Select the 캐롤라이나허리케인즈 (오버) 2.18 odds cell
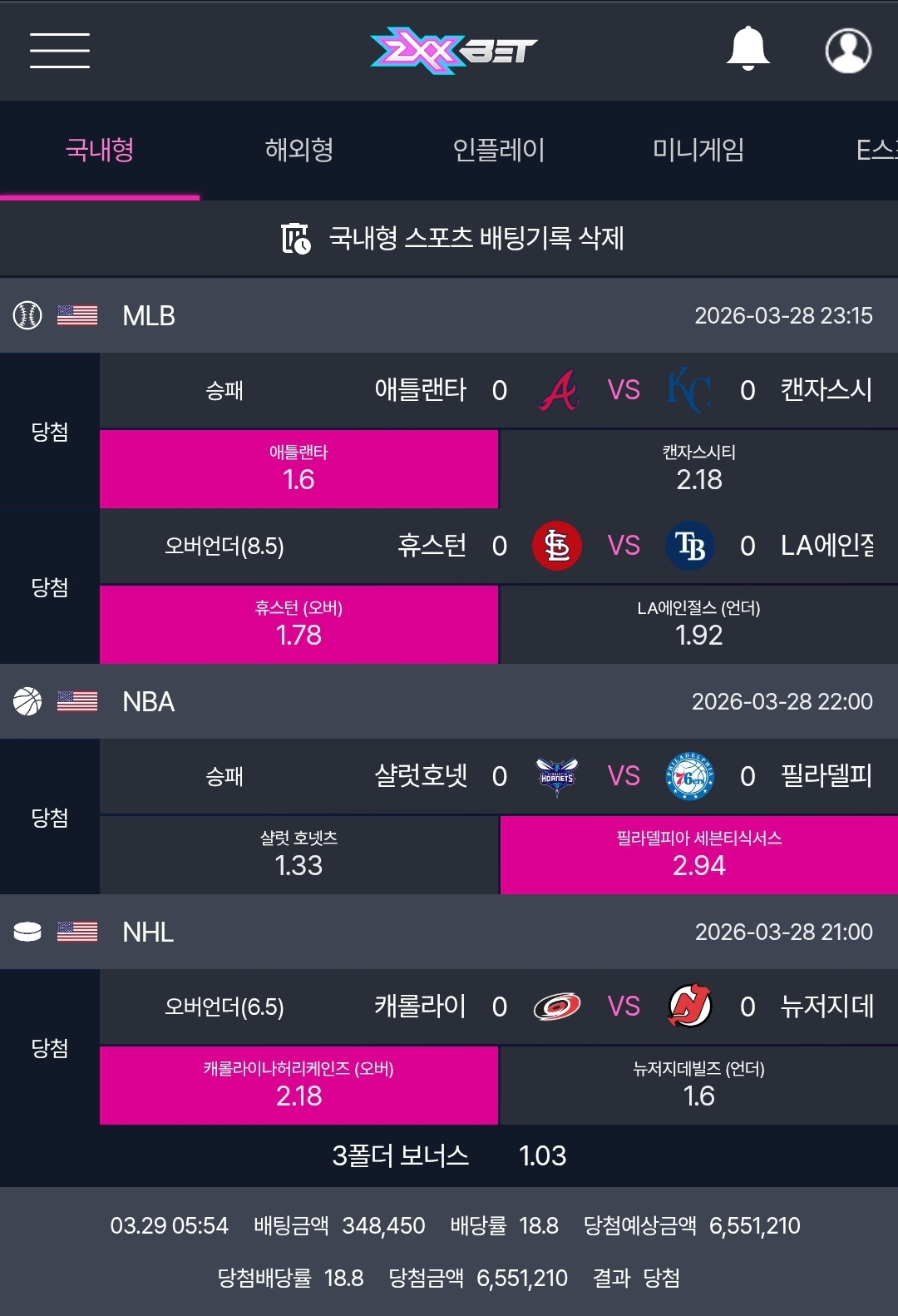Image resolution: width=898 pixels, height=1316 pixels. click(x=299, y=1085)
